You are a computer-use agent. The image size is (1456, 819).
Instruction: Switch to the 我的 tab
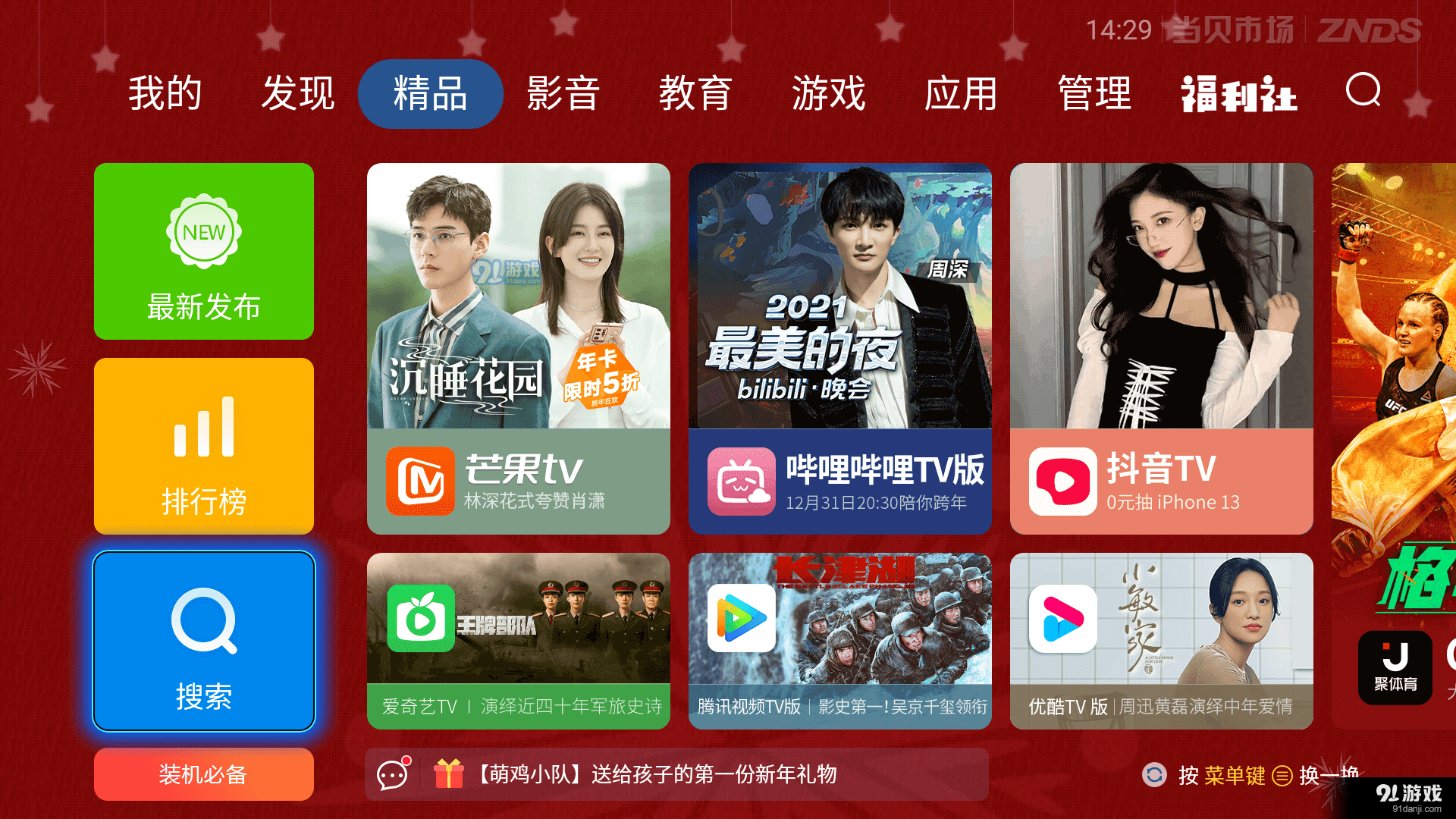pyautogui.click(x=165, y=94)
